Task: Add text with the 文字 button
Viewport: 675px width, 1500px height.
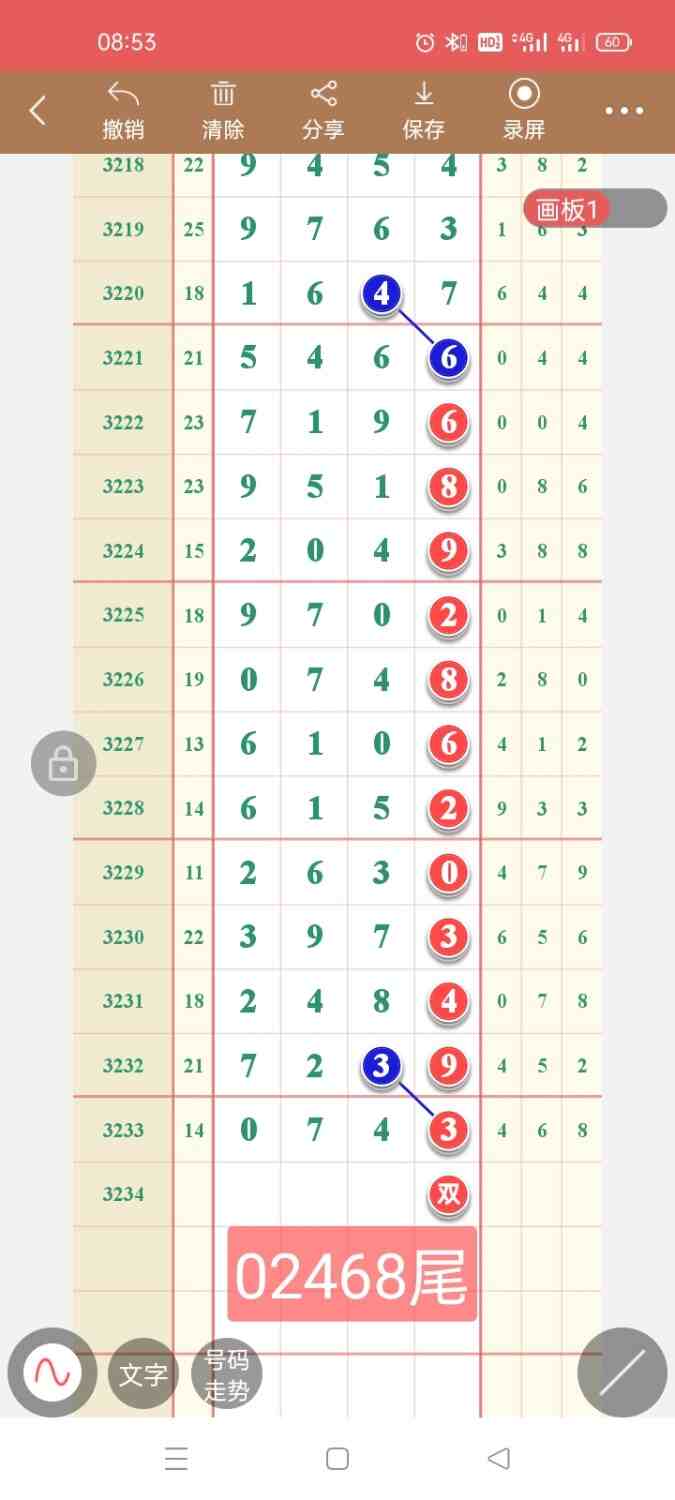Action: coord(143,1374)
